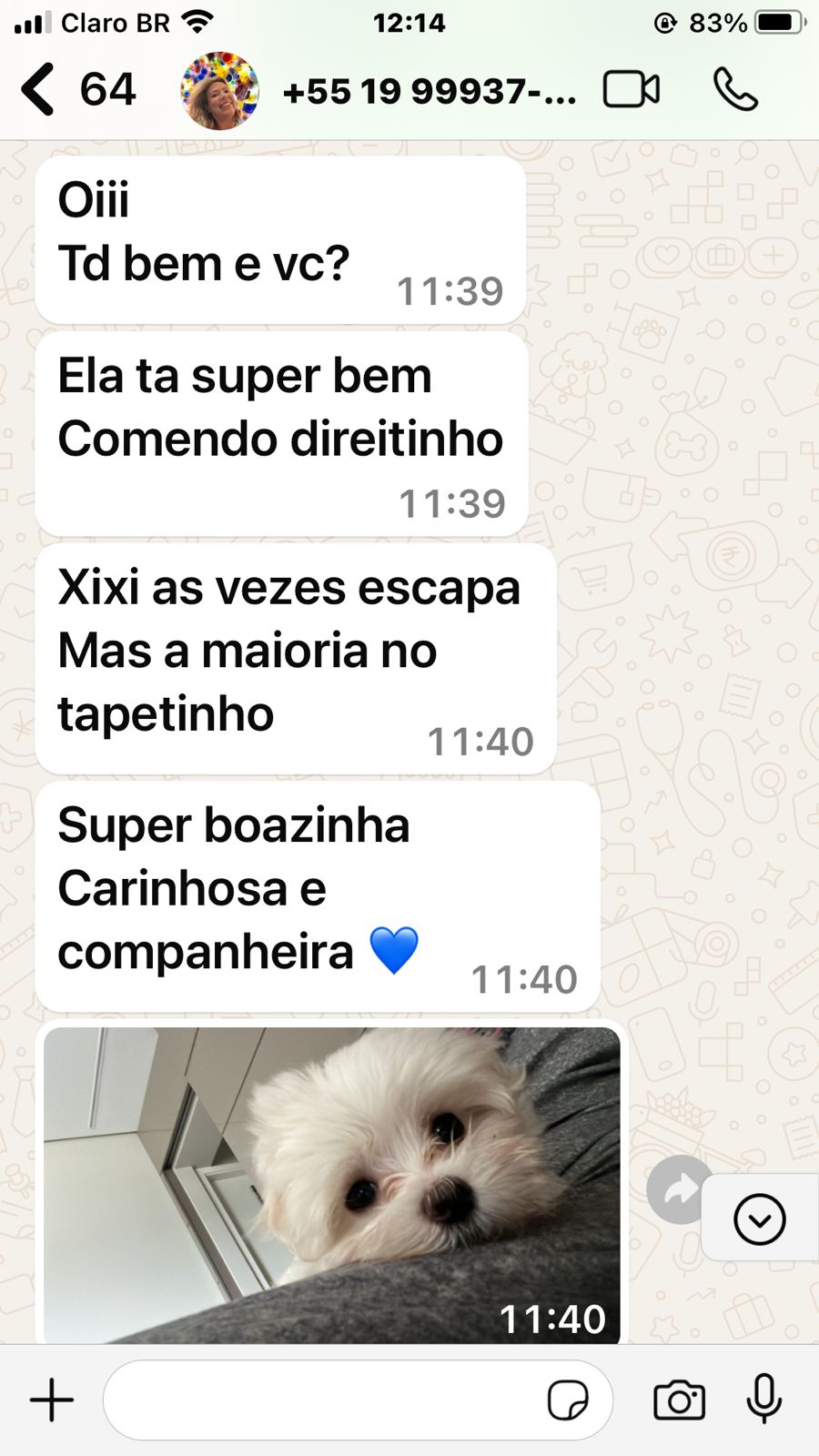Screen dimensions: 819x1456
Task: Launch the camera to send a photo
Action: click(679, 1400)
